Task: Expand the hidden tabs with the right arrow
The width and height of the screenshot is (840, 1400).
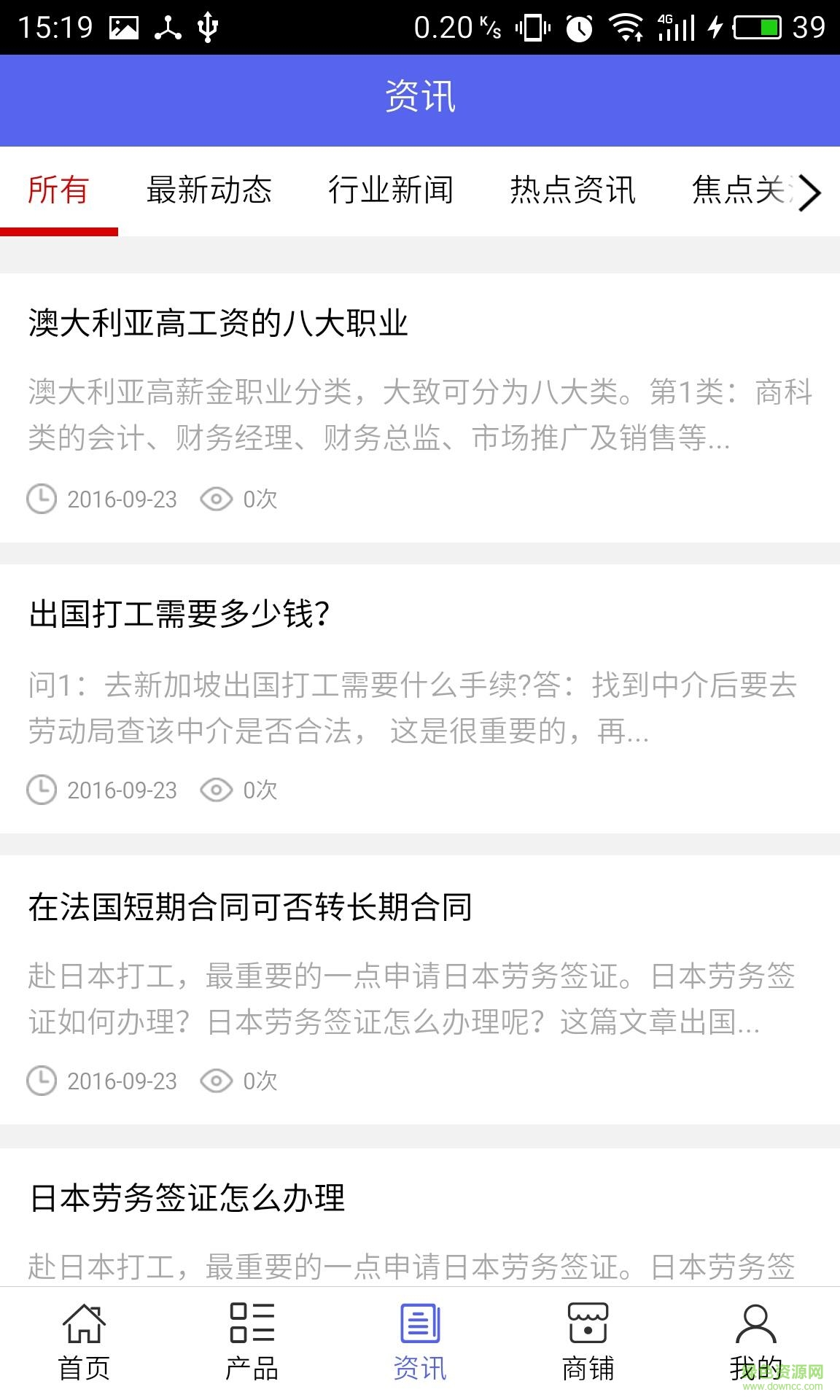Action: pos(808,193)
